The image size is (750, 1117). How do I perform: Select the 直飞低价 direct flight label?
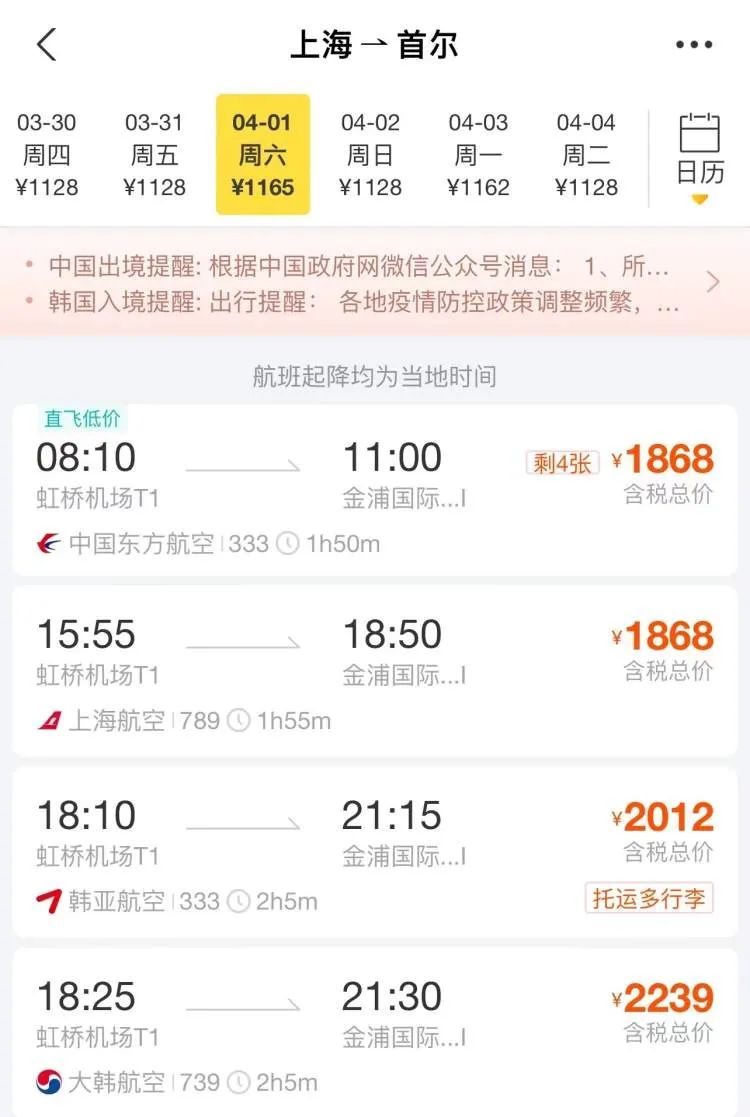80,420
